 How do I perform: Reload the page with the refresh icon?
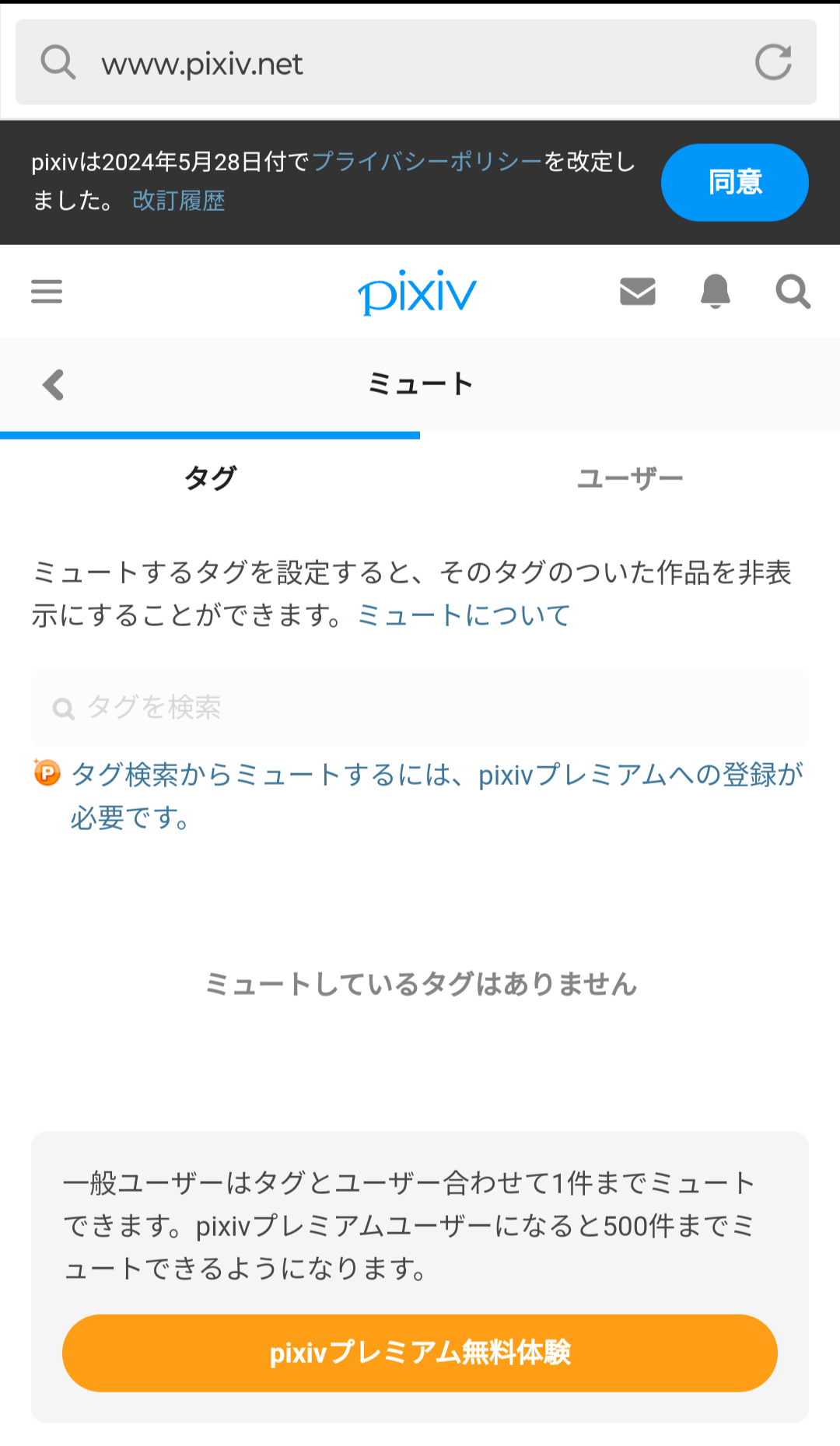[x=773, y=62]
